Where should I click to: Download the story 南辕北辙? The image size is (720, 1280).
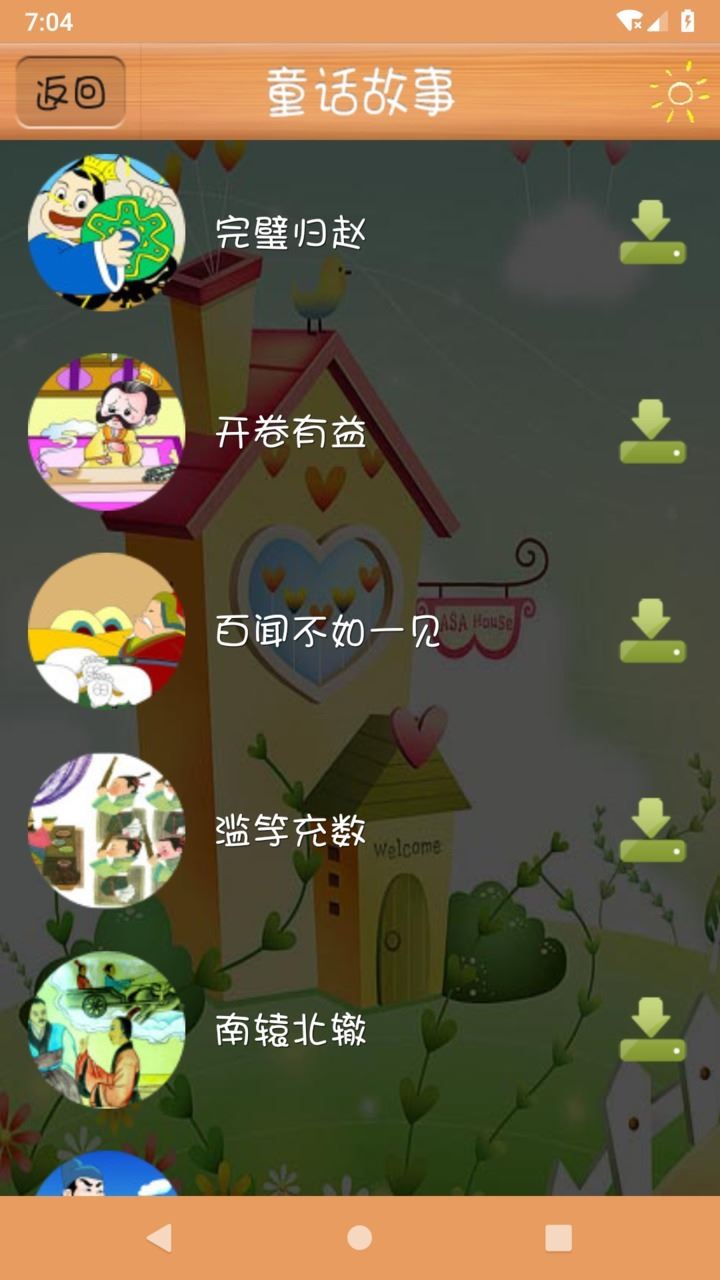click(x=652, y=1029)
